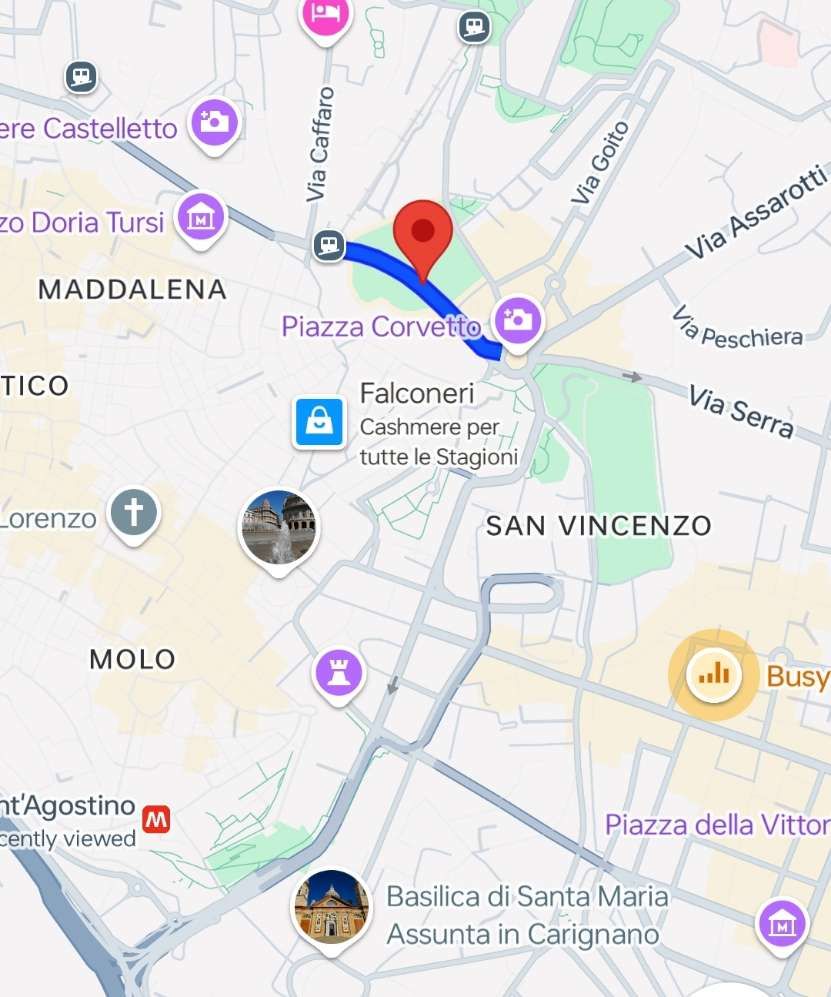Screen dimensions: 831x997
Task: Open the Busy area marker
Action: coord(714,675)
